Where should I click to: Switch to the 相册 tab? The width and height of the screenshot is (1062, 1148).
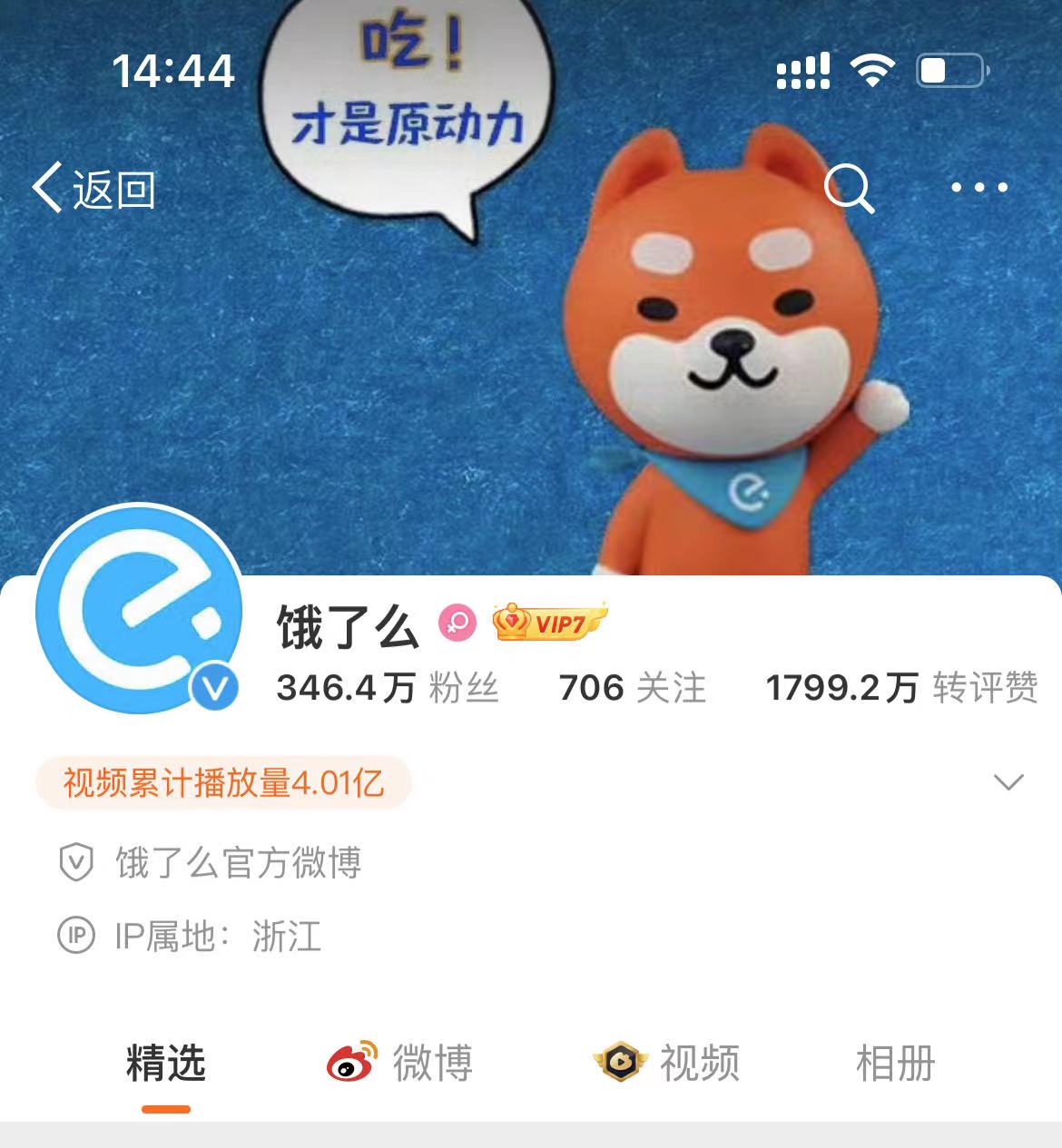pos(895,1063)
